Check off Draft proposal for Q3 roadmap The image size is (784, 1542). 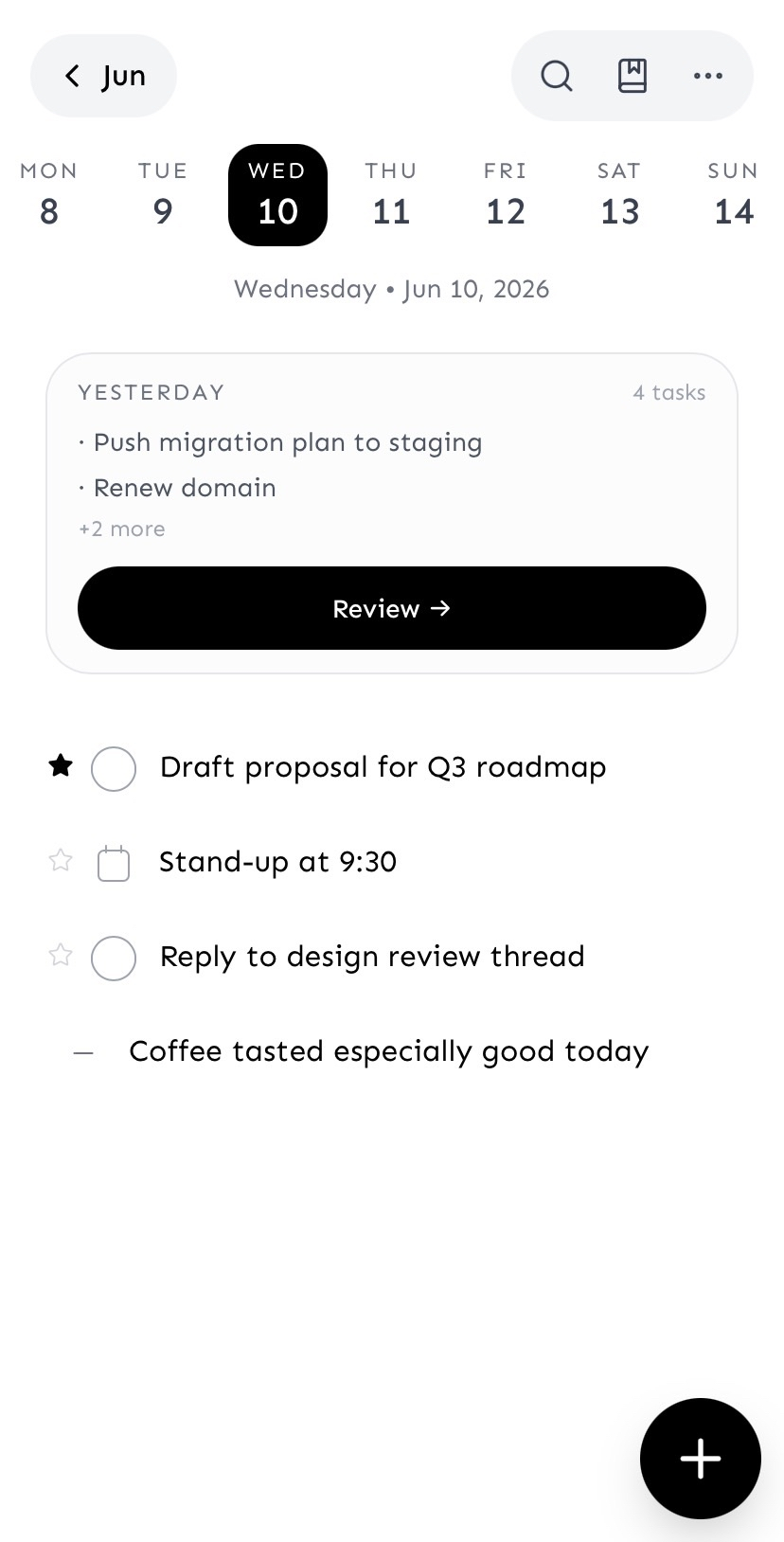[x=114, y=768]
